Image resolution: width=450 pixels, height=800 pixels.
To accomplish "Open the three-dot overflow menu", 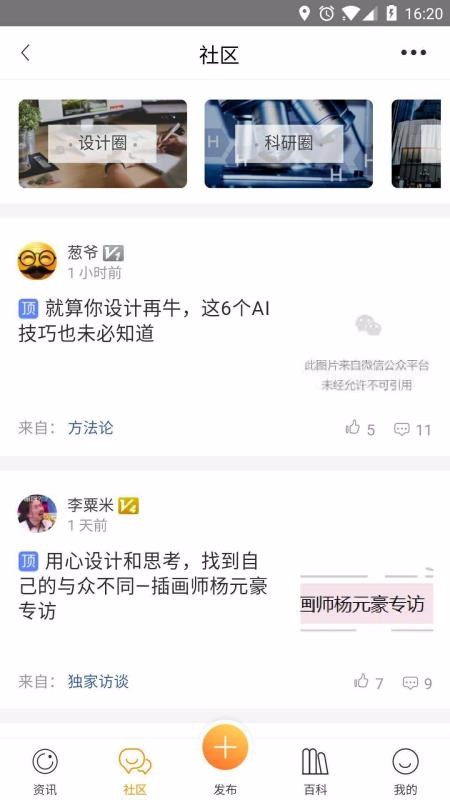I will 413,53.
